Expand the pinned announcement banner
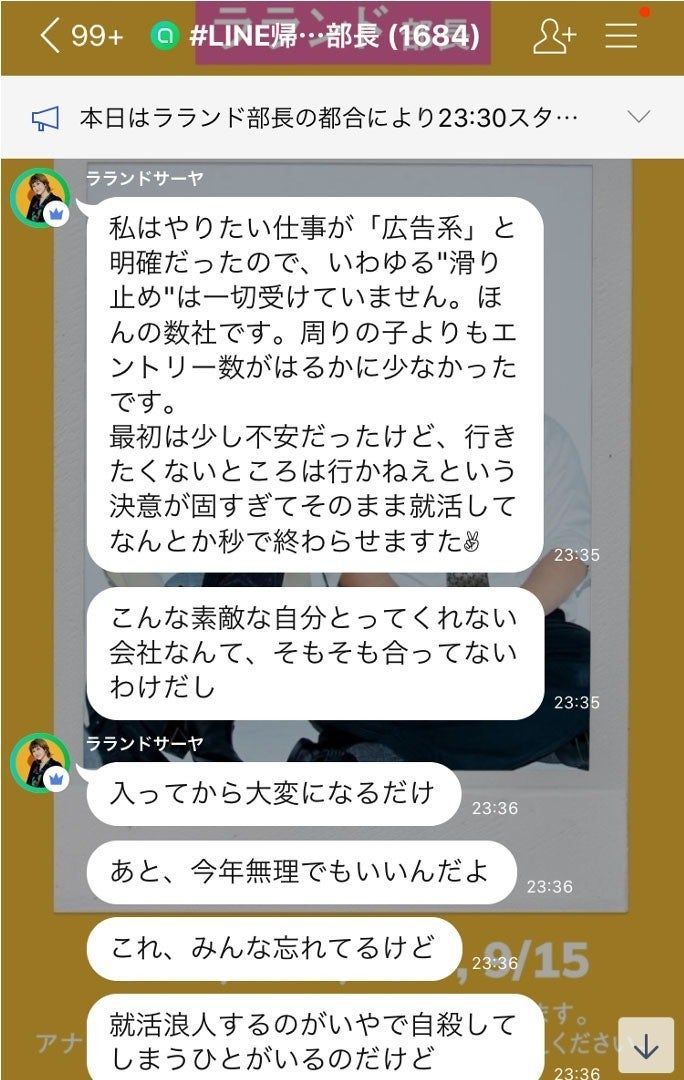 [x=639, y=118]
